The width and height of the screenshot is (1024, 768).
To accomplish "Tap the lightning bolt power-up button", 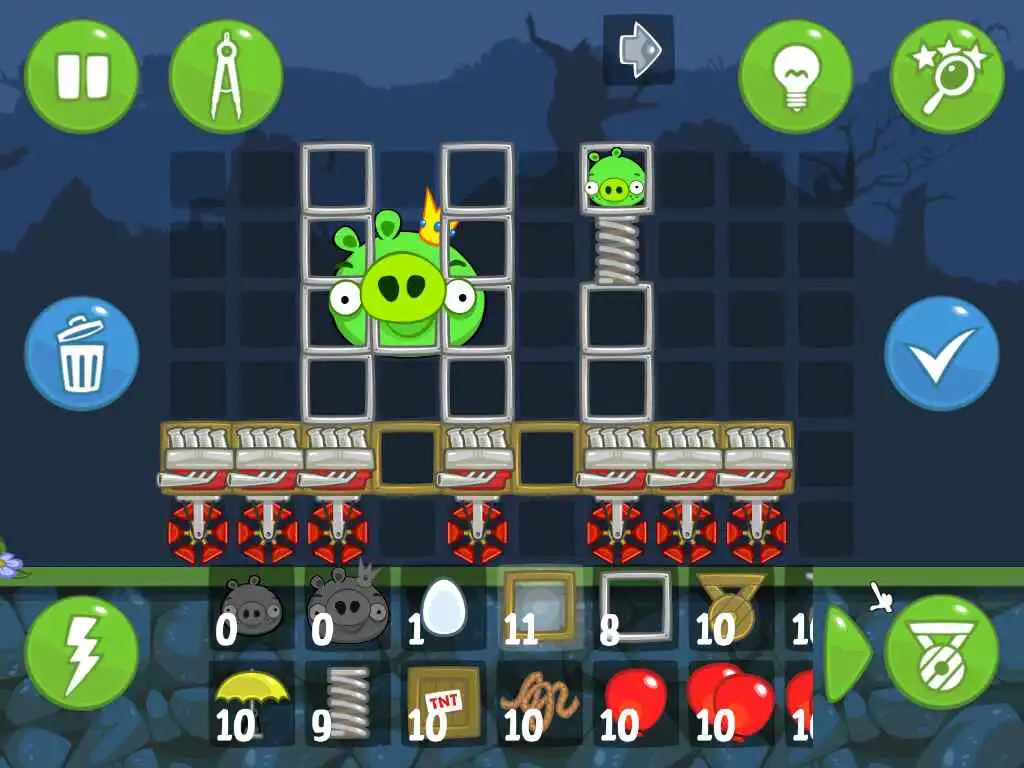I will click(x=81, y=653).
